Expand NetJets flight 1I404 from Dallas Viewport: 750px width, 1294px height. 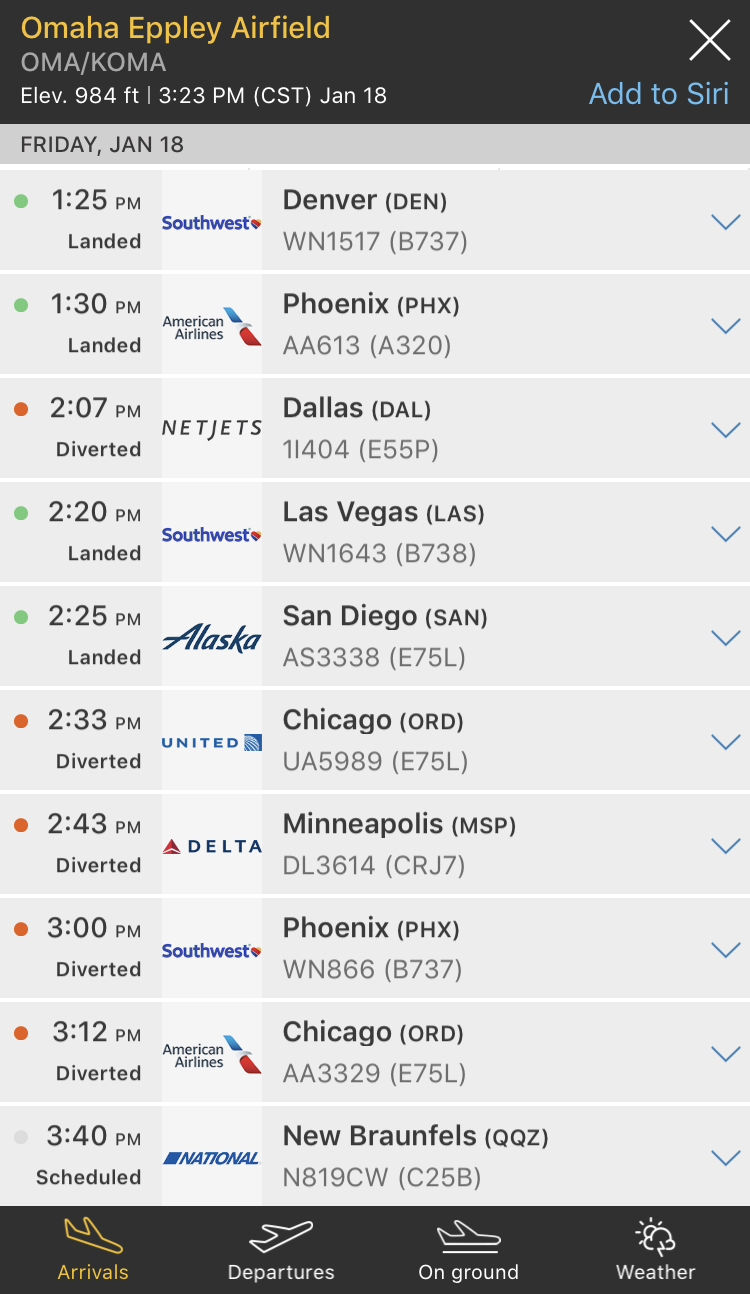point(724,429)
